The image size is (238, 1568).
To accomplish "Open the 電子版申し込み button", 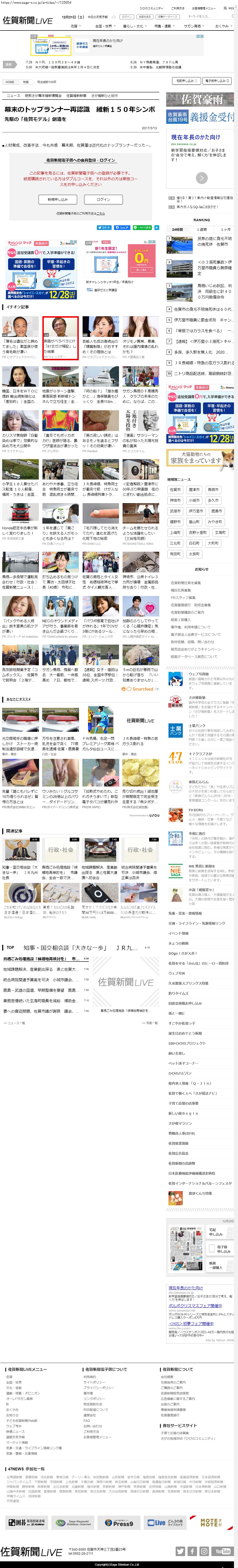I will [x=217, y=80].
